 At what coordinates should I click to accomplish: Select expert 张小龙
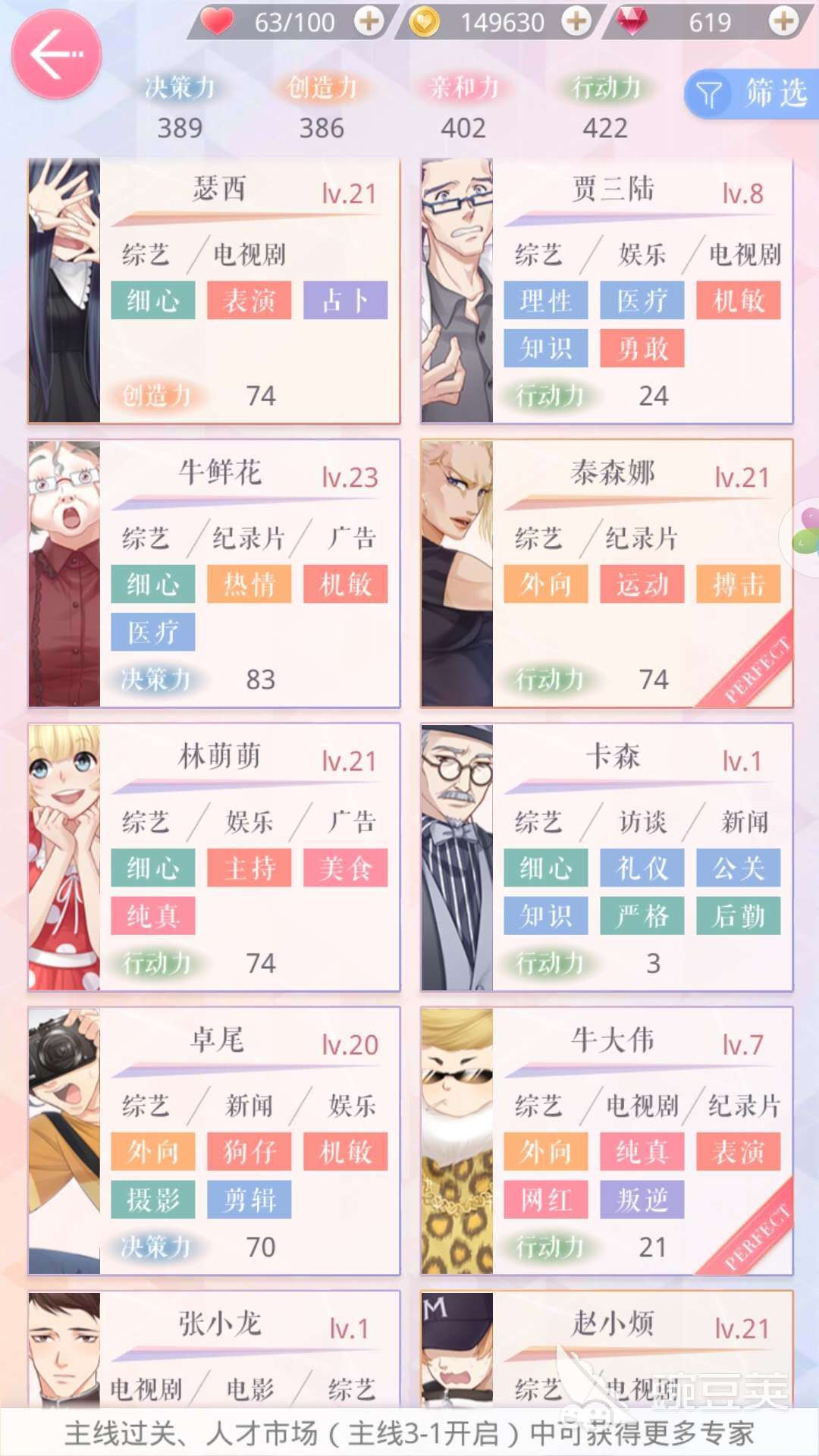pyautogui.click(x=214, y=1350)
